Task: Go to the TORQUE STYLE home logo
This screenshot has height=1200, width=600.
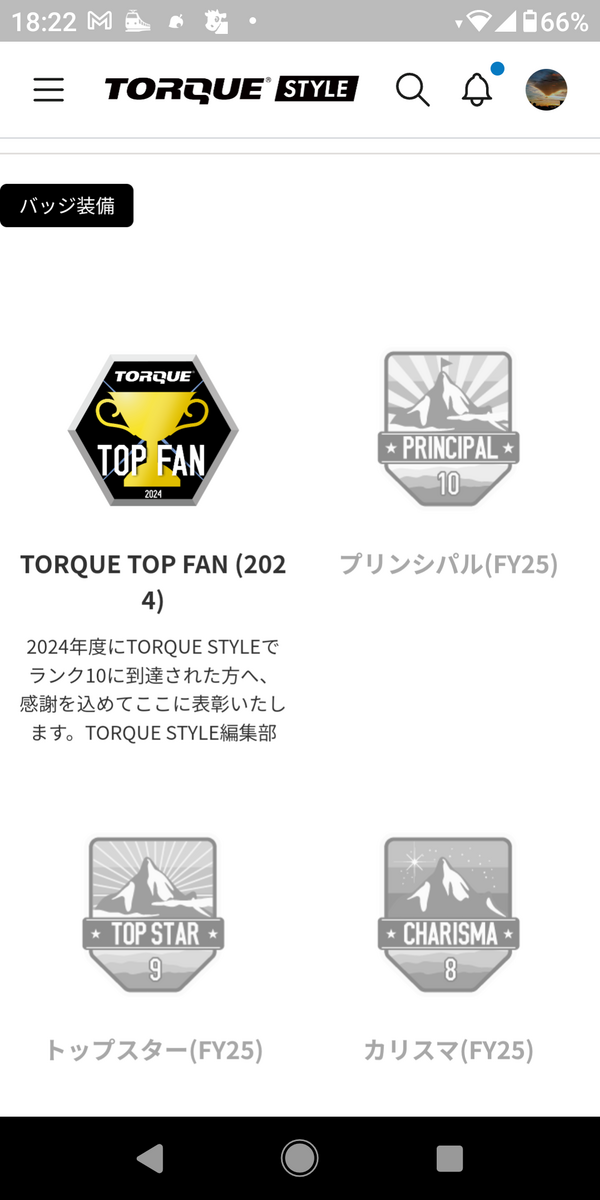Action: pos(231,90)
